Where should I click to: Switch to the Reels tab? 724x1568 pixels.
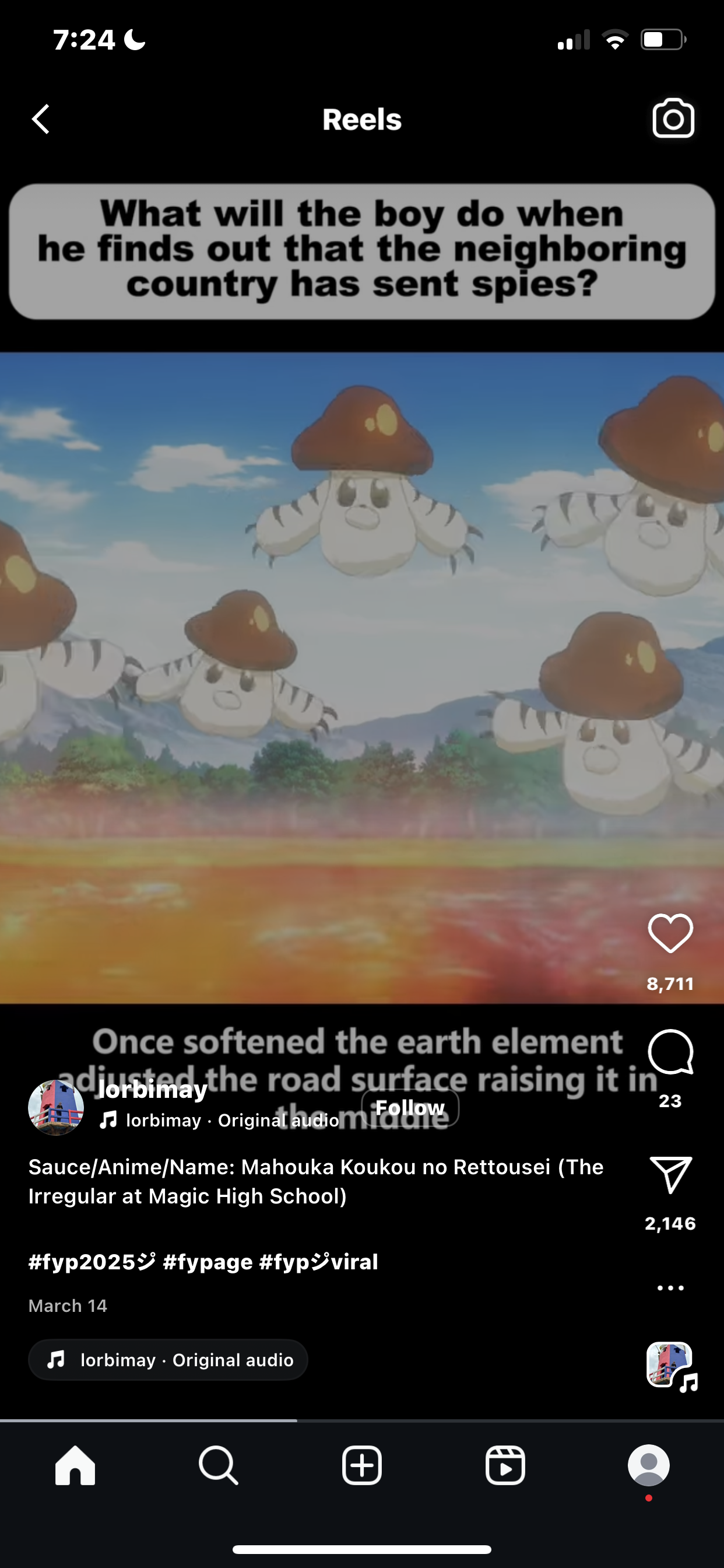point(505,1465)
